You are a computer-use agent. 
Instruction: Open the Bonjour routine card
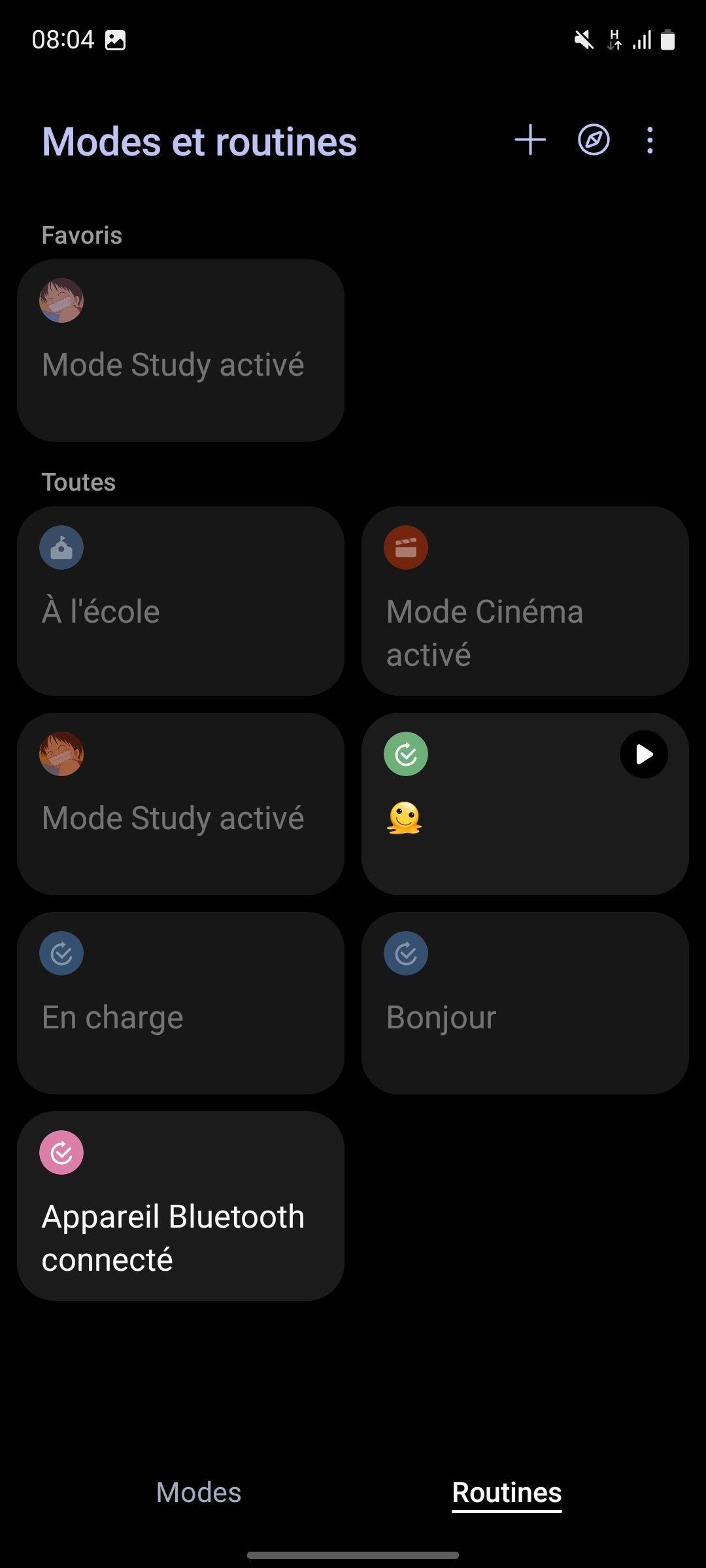pyautogui.click(x=526, y=1003)
